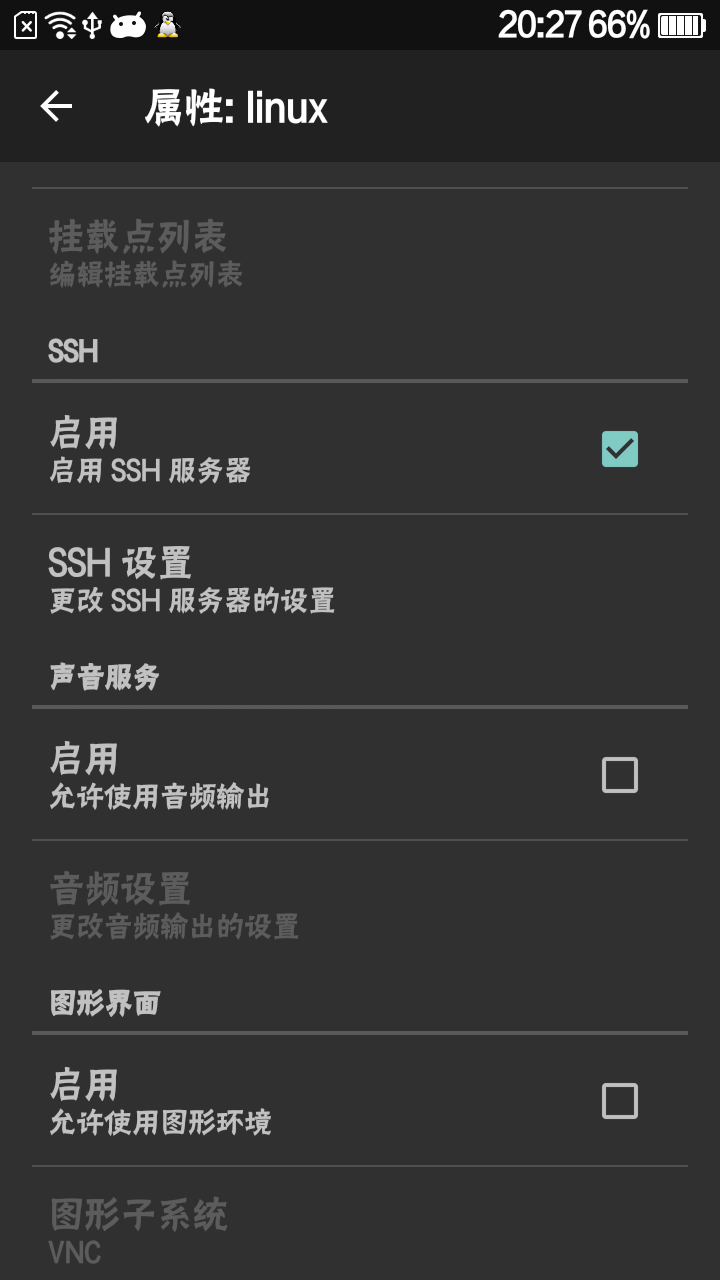
Task: Uncheck the enable SSH server checkbox
Action: (619, 449)
